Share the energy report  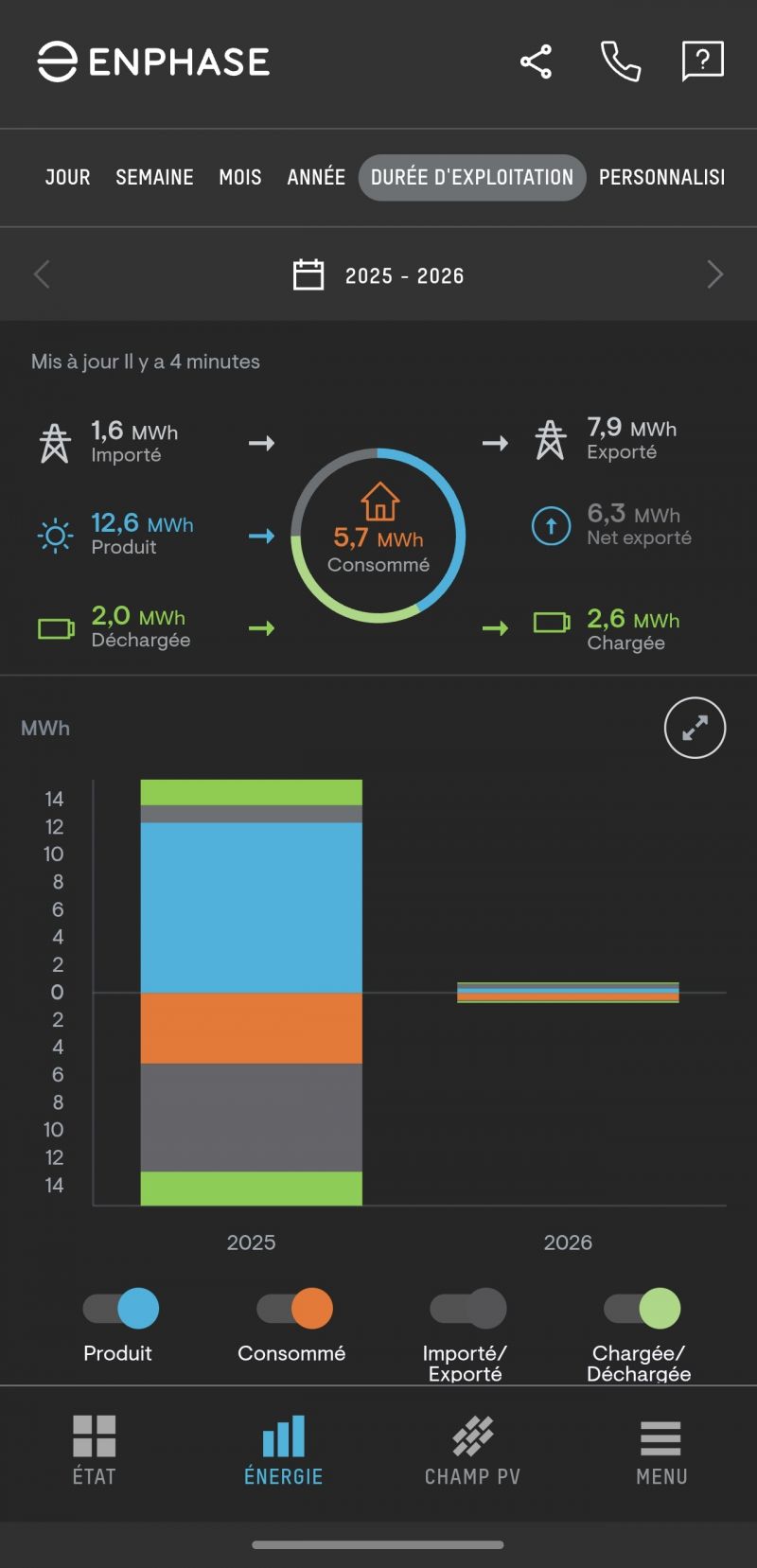coord(536,62)
